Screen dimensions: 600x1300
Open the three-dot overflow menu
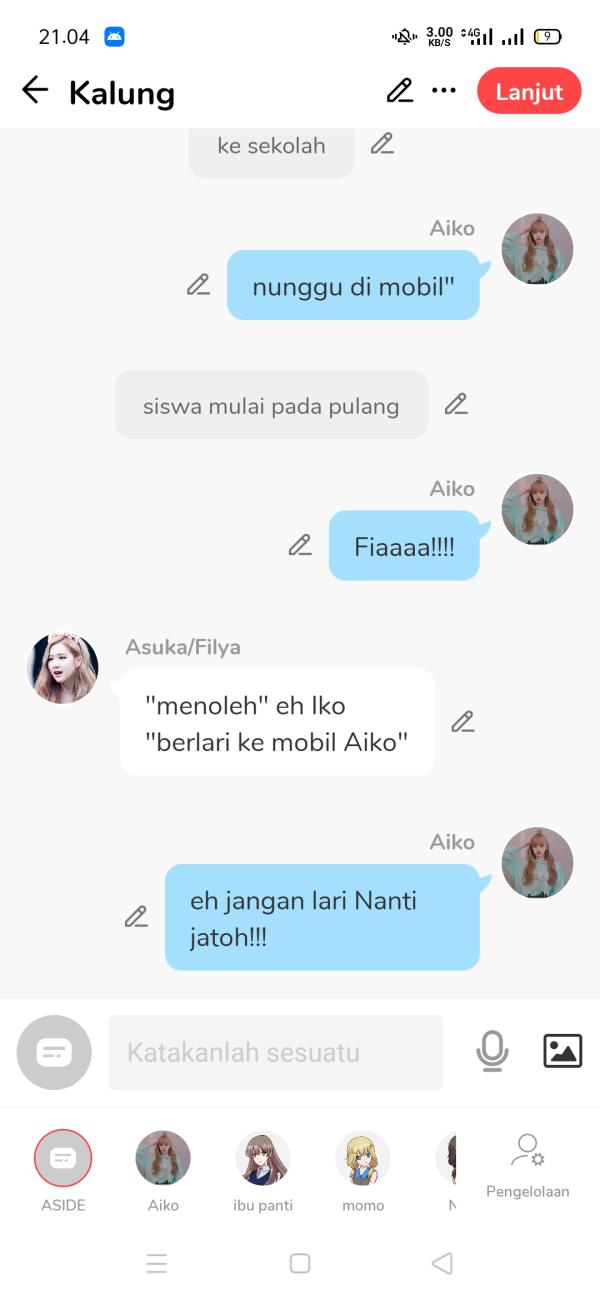(444, 91)
